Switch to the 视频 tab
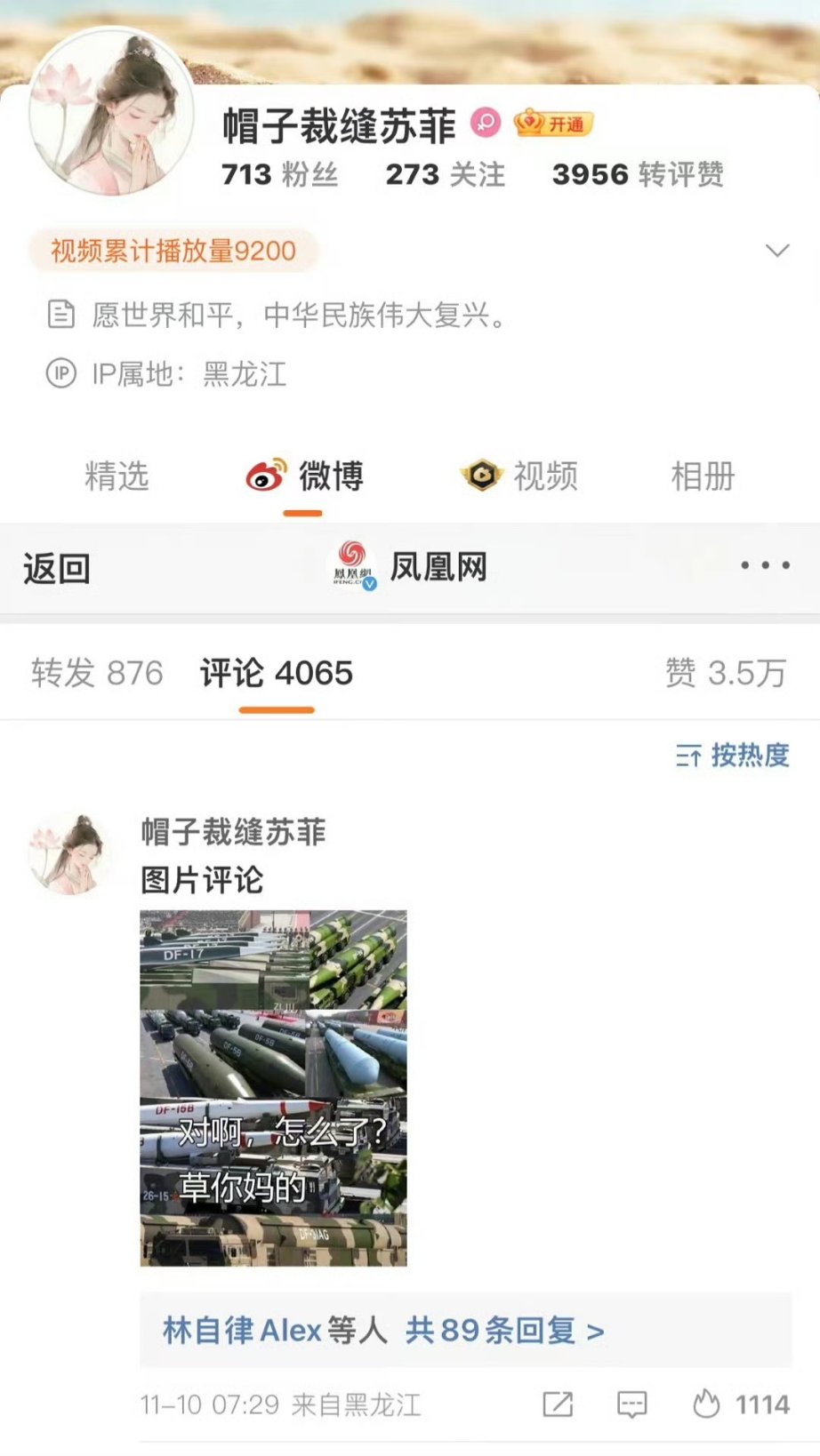820x1456 pixels. coord(519,476)
